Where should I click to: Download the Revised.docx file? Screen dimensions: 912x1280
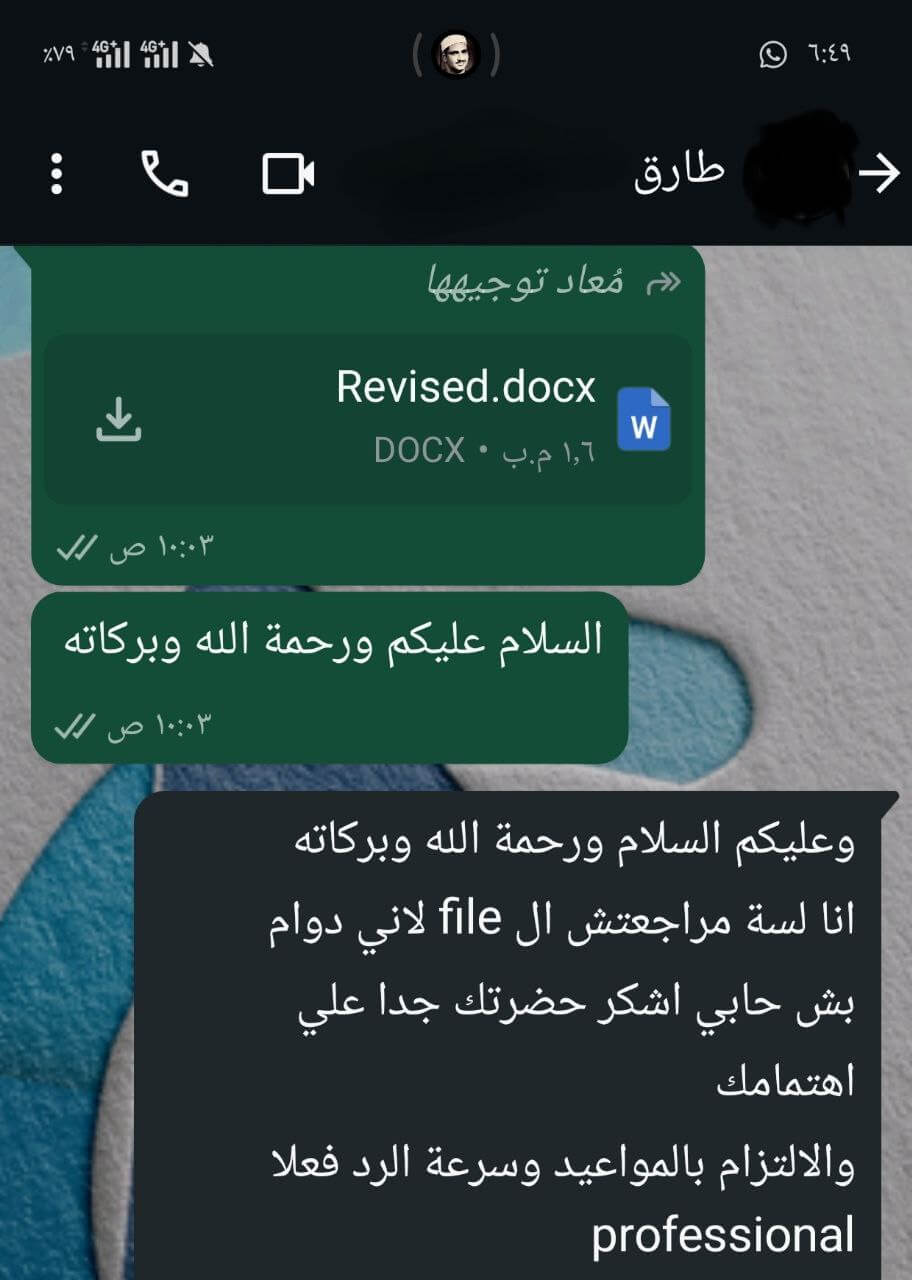(x=119, y=419)
